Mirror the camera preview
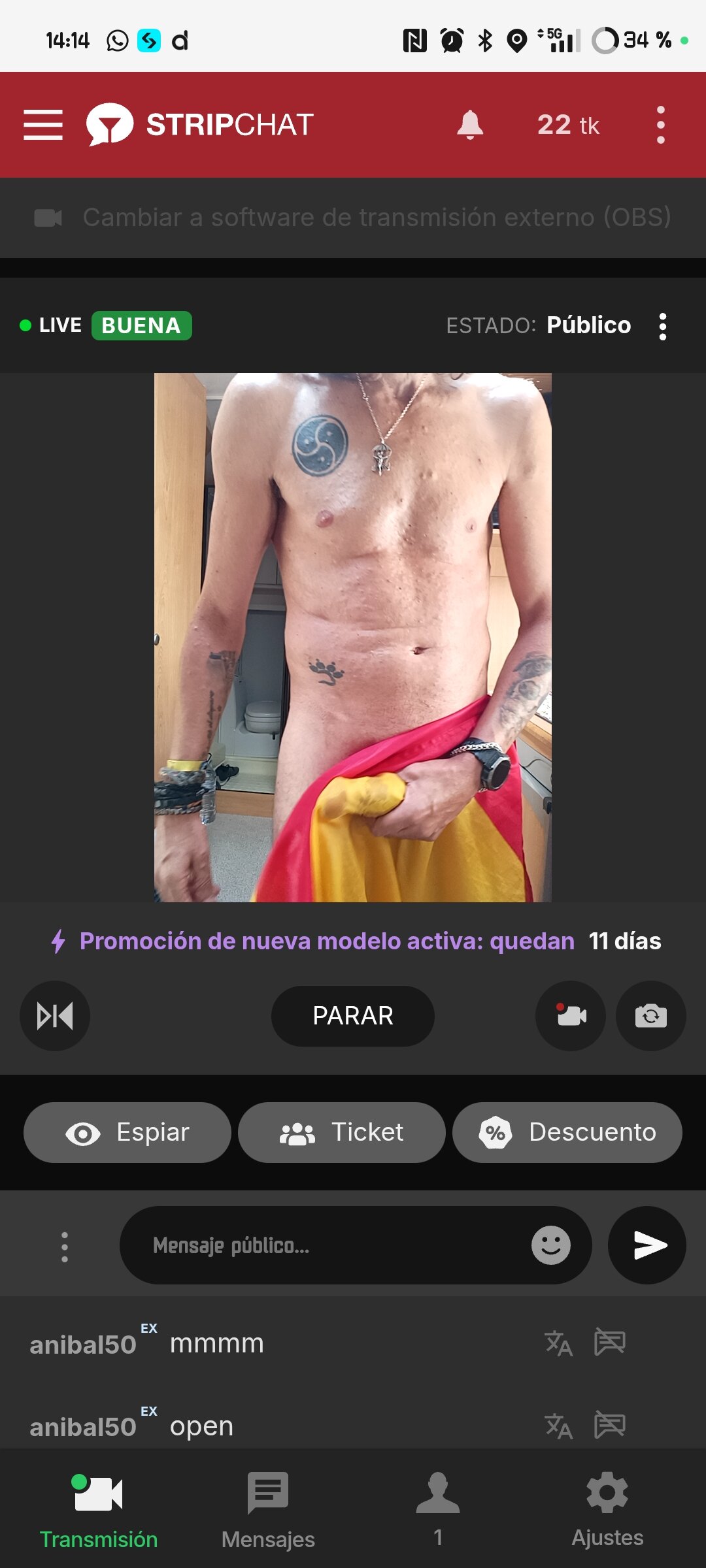This screenshot has width=706, height=1568. (55, 1016)
